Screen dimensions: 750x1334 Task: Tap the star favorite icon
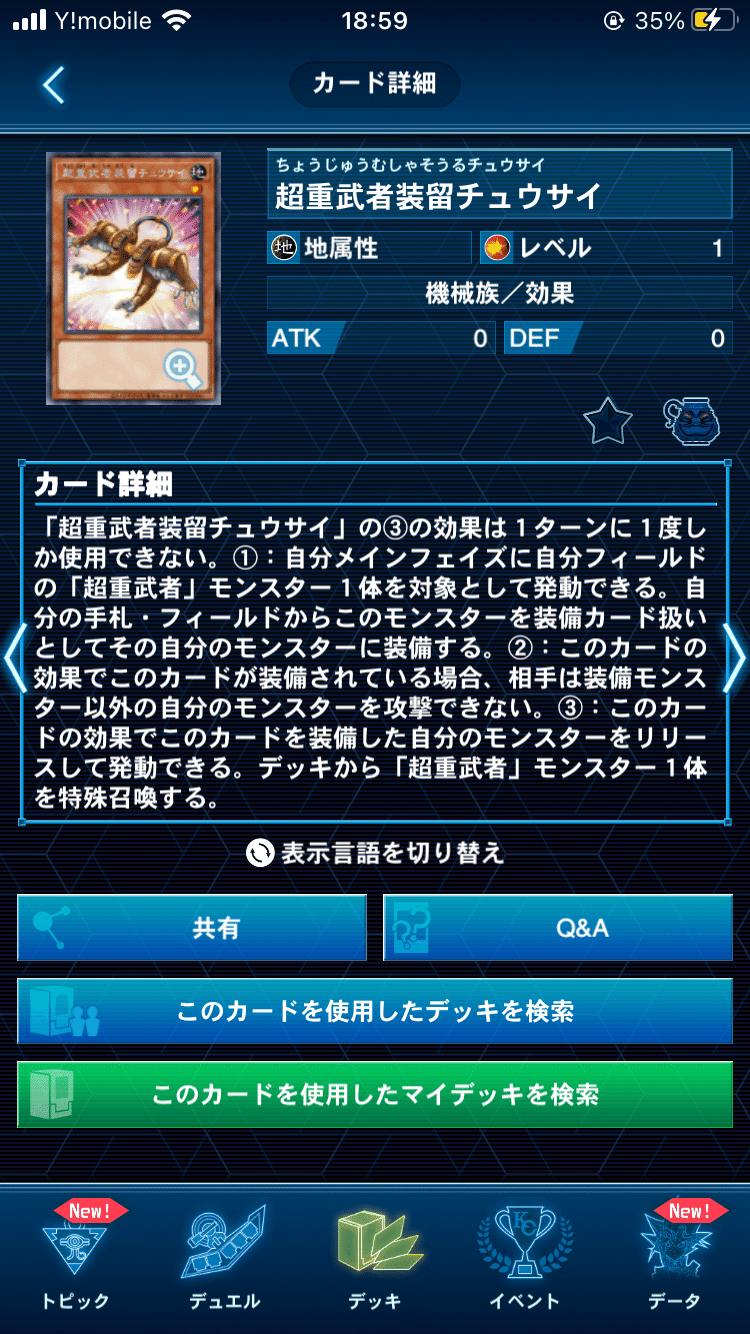click(x=607, y=422)
